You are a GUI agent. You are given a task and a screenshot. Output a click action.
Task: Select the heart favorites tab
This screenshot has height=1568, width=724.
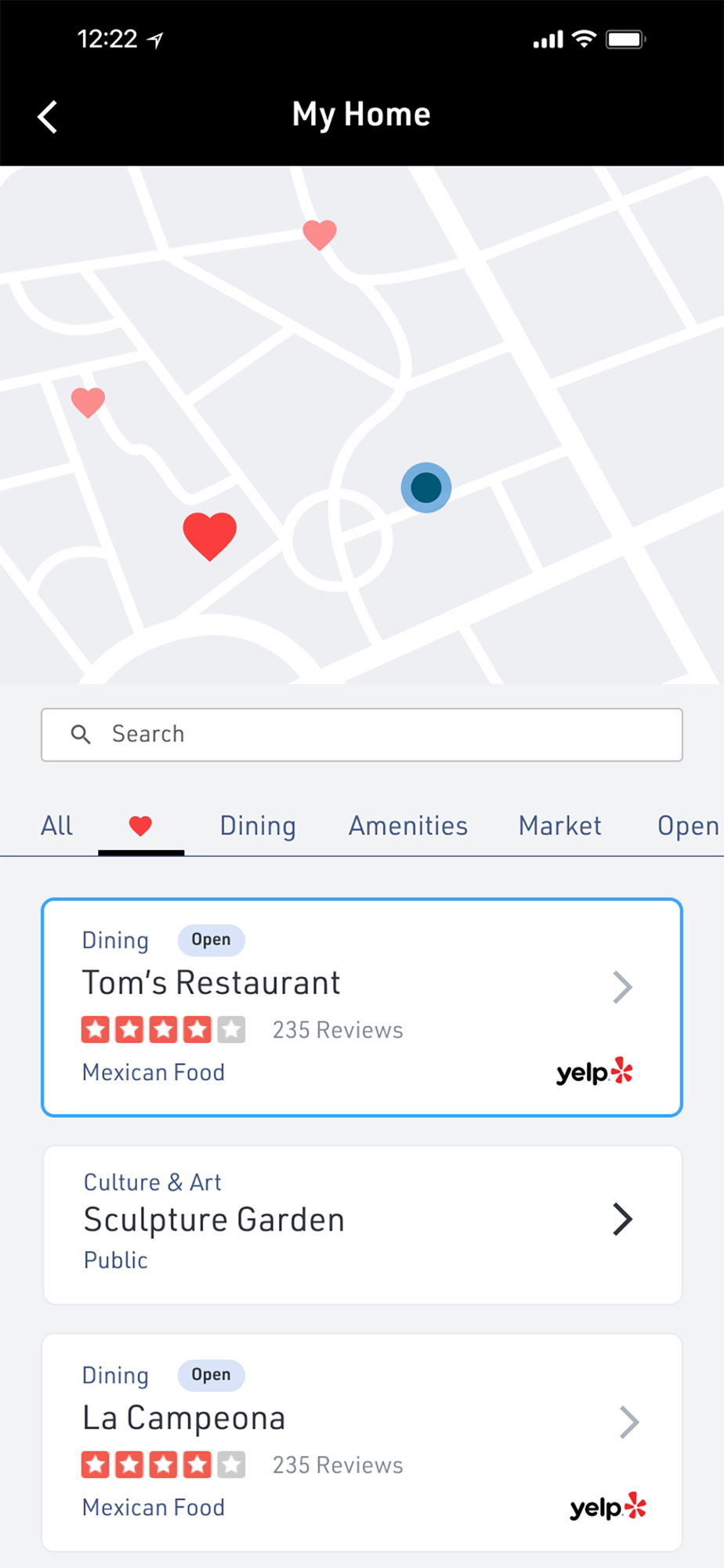(x=141, y=826)
